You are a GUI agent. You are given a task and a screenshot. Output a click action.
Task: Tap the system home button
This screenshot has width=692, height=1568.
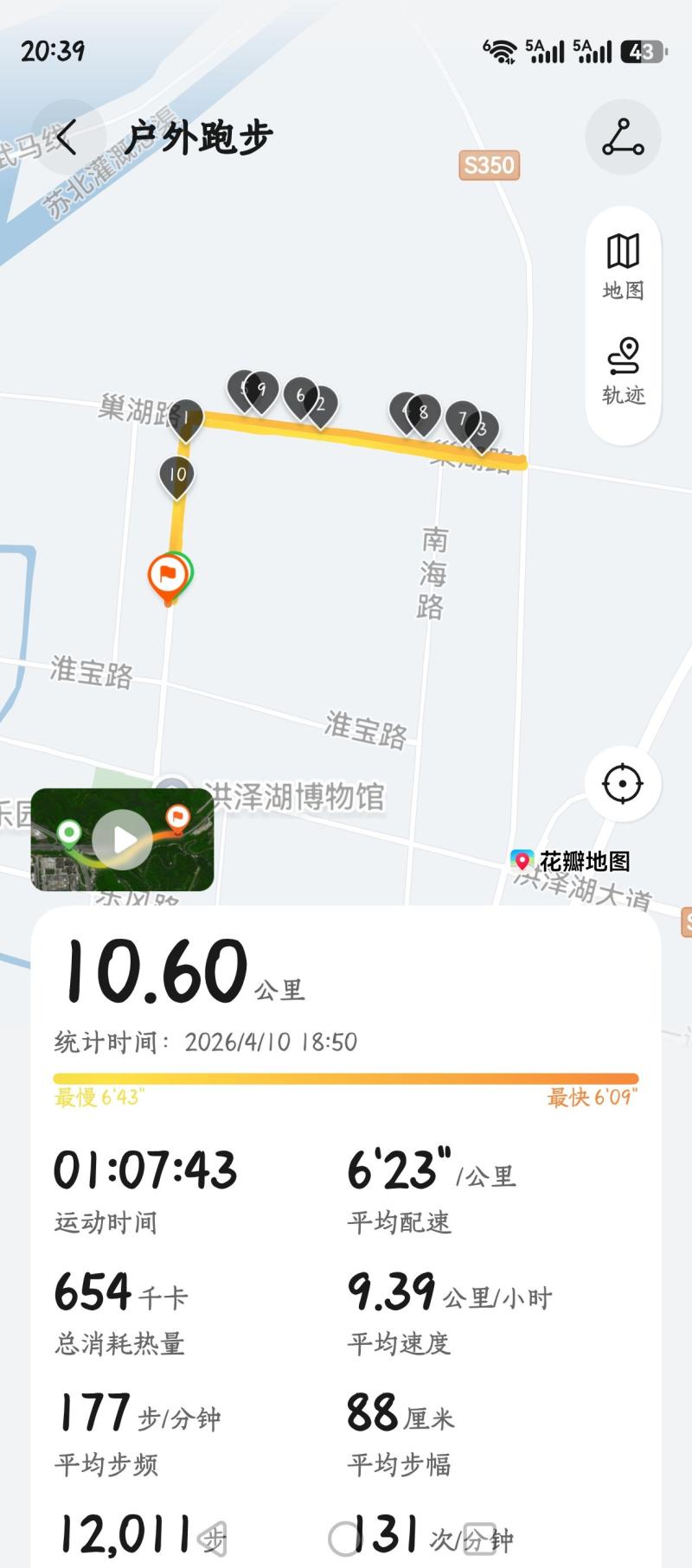coord(344,1539)
